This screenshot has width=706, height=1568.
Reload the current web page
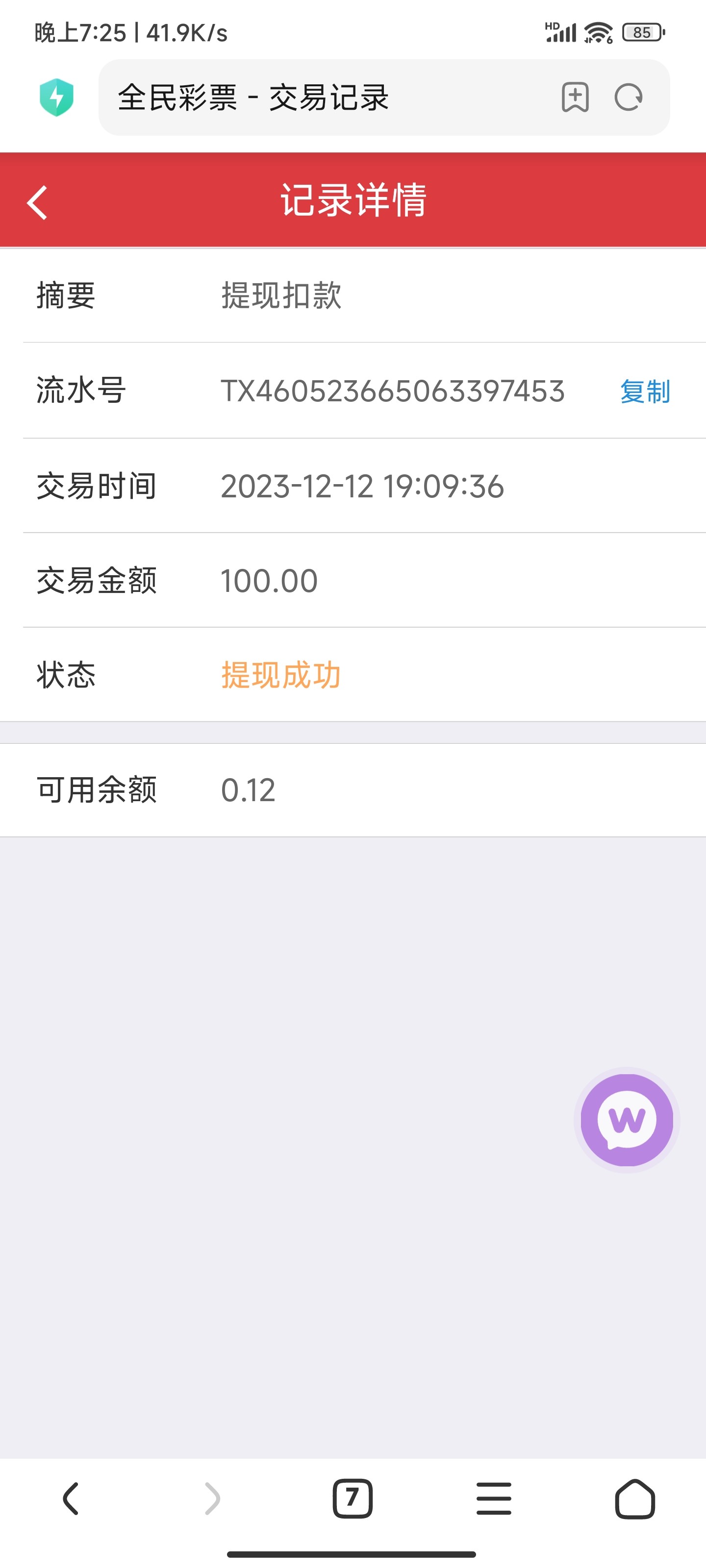point(629,98)
